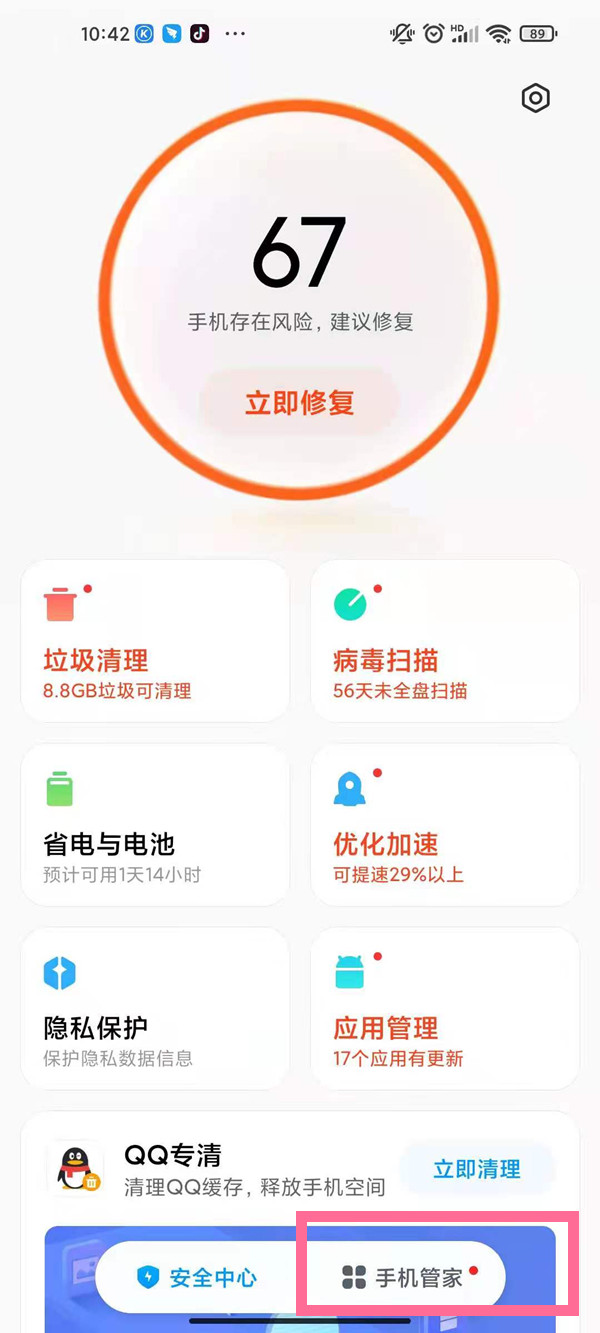600x1333 pixels.
Task: Launch 优化加速 speed boost
Action: click(x=445, y=824)
